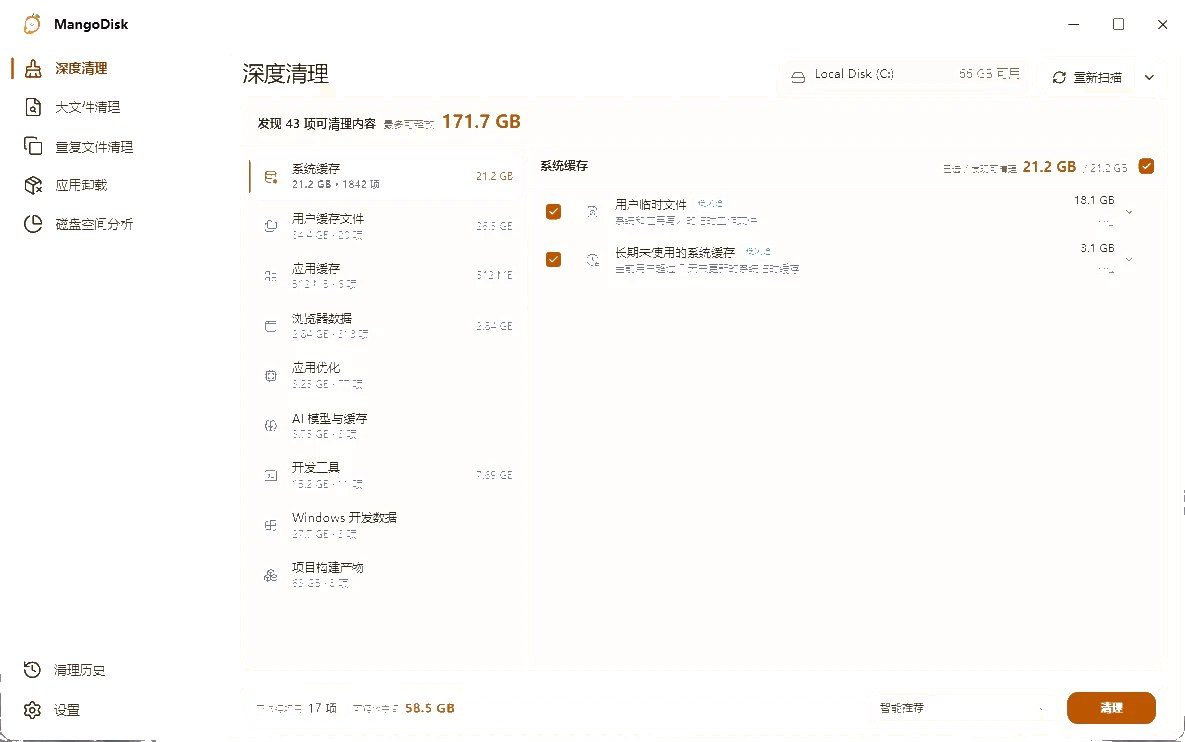The width and height of the screenshot is (1185, 742).
Task: Select the 项目构建产物 category
Action: (386, 575)
